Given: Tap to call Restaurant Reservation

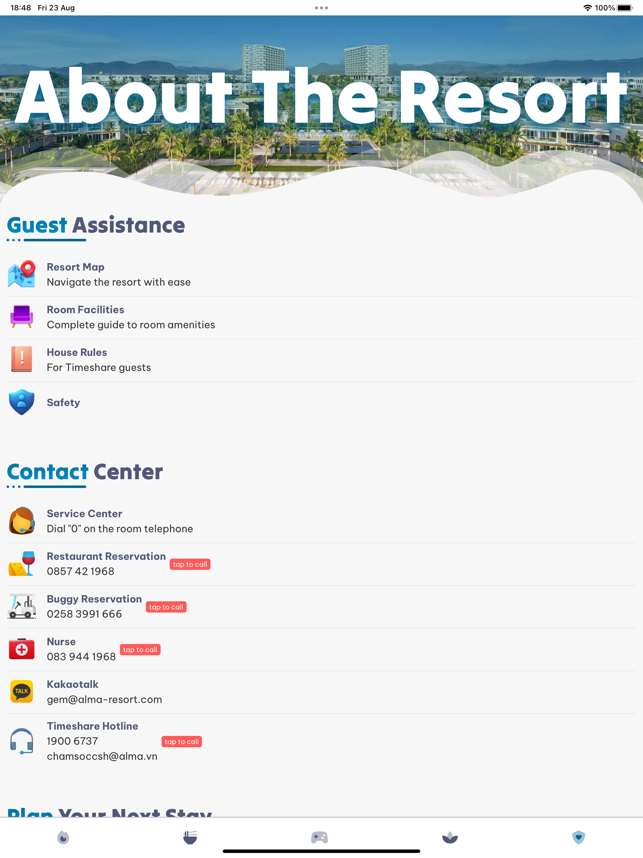Looking at the screenshot, I should tap(190, 564).
